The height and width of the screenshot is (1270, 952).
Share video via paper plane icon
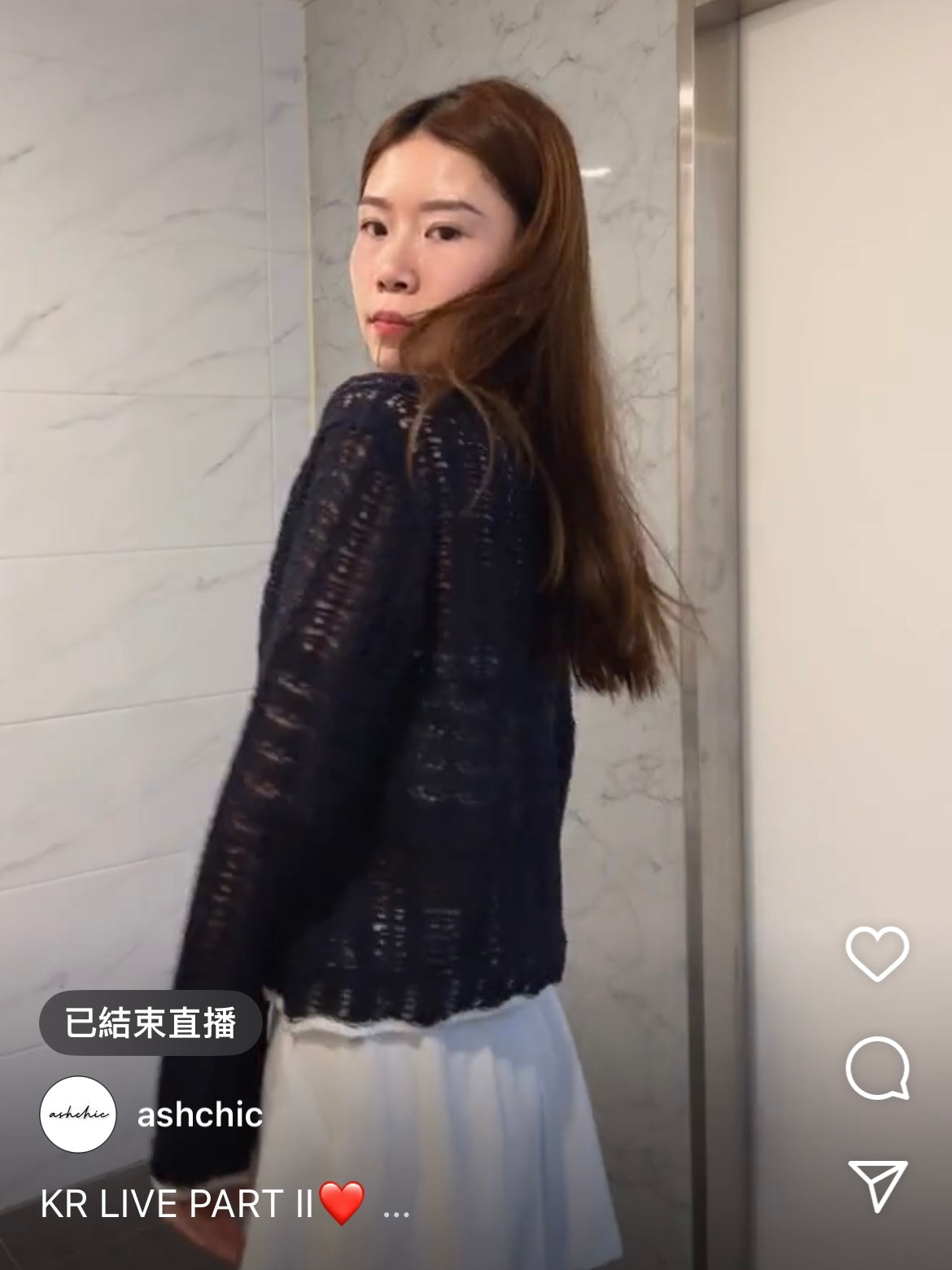[x=877, y=1185]
